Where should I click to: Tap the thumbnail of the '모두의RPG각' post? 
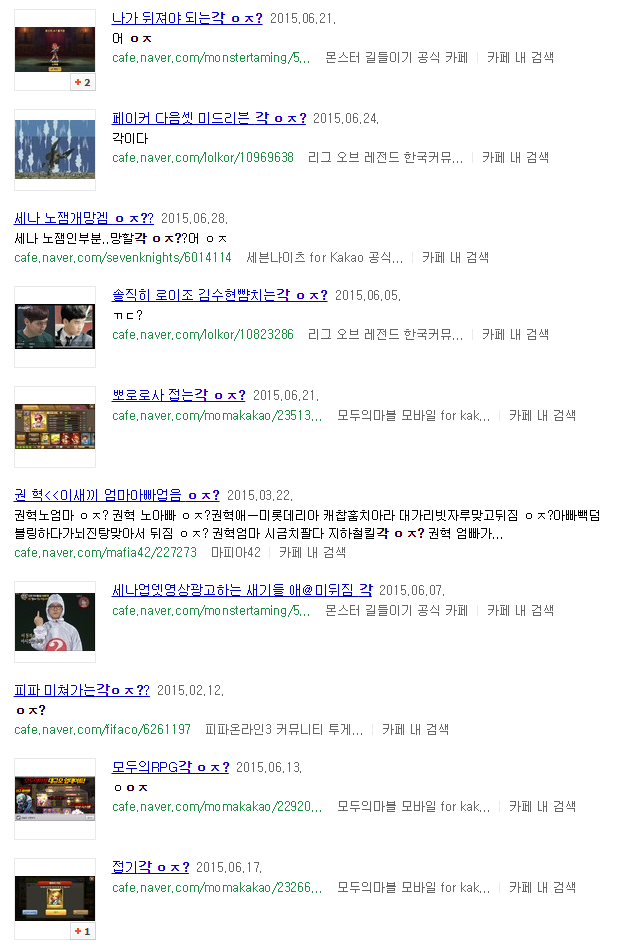(x=55, y=797)
